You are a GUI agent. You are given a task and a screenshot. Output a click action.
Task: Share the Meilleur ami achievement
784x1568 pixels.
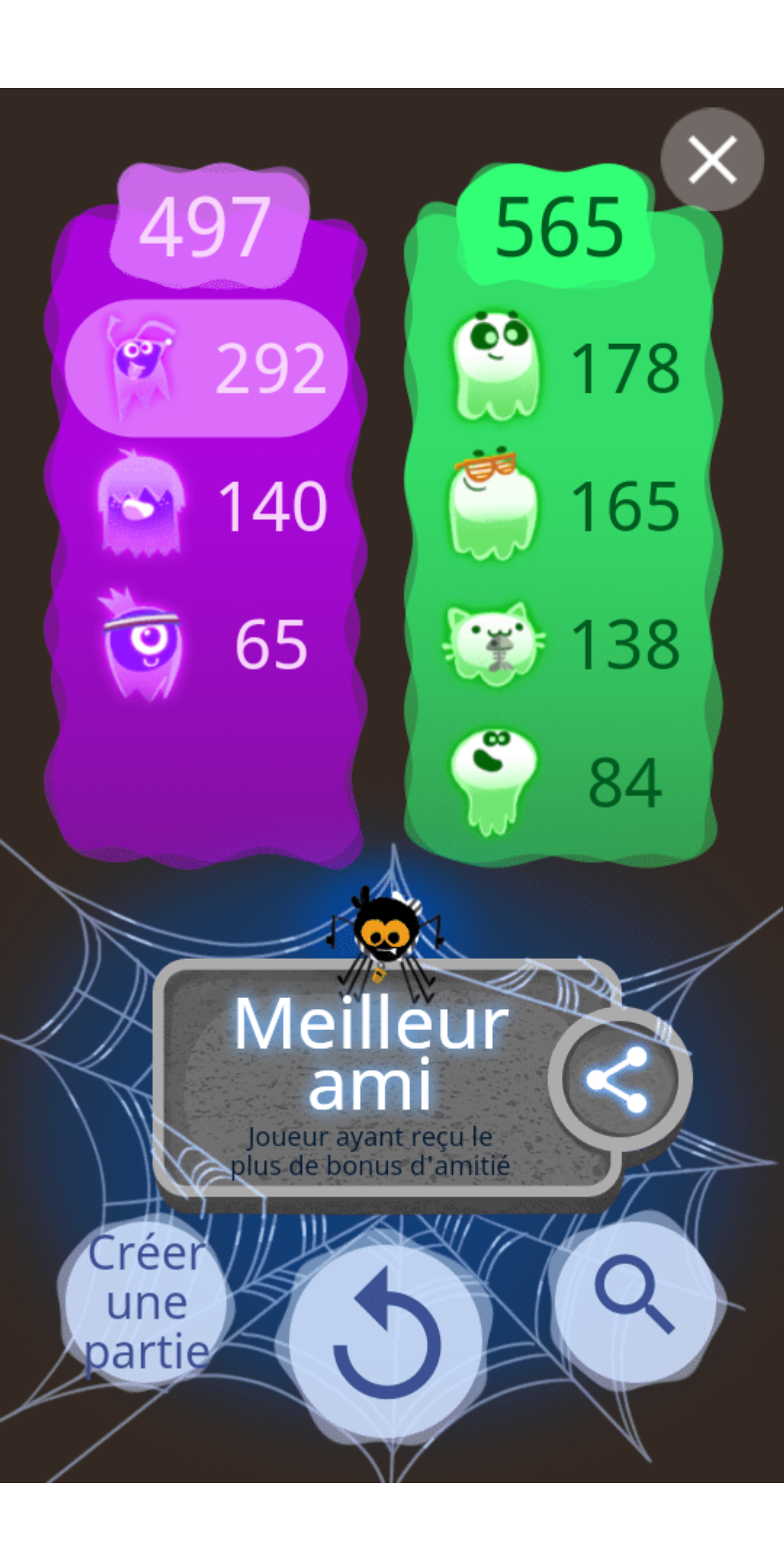point(618,1079)
